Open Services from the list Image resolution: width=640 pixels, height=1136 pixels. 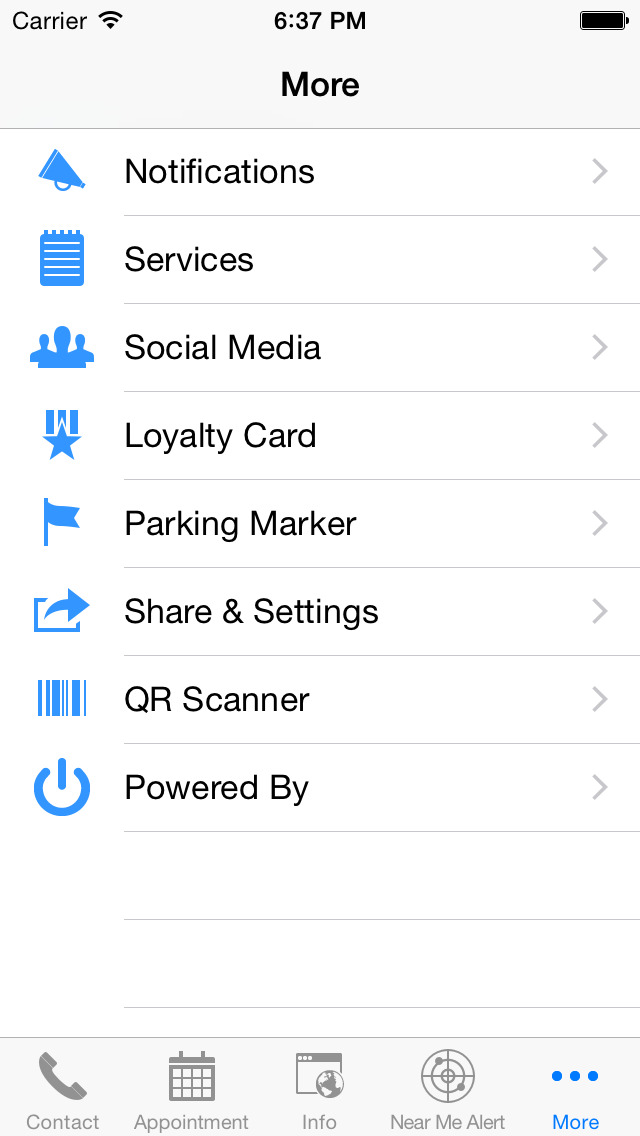tap(320, 259)
